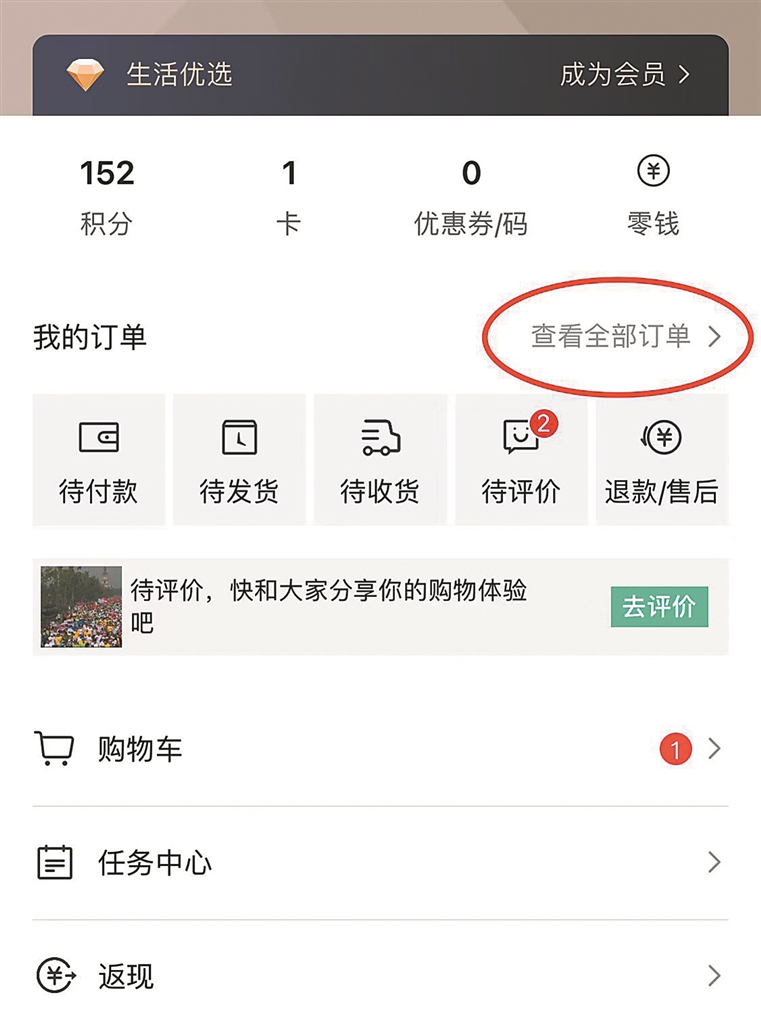Viewport: 761px width, 1024px height.
Task: View 优惠券/码 coupons
Action: click(x=470, y=197)
